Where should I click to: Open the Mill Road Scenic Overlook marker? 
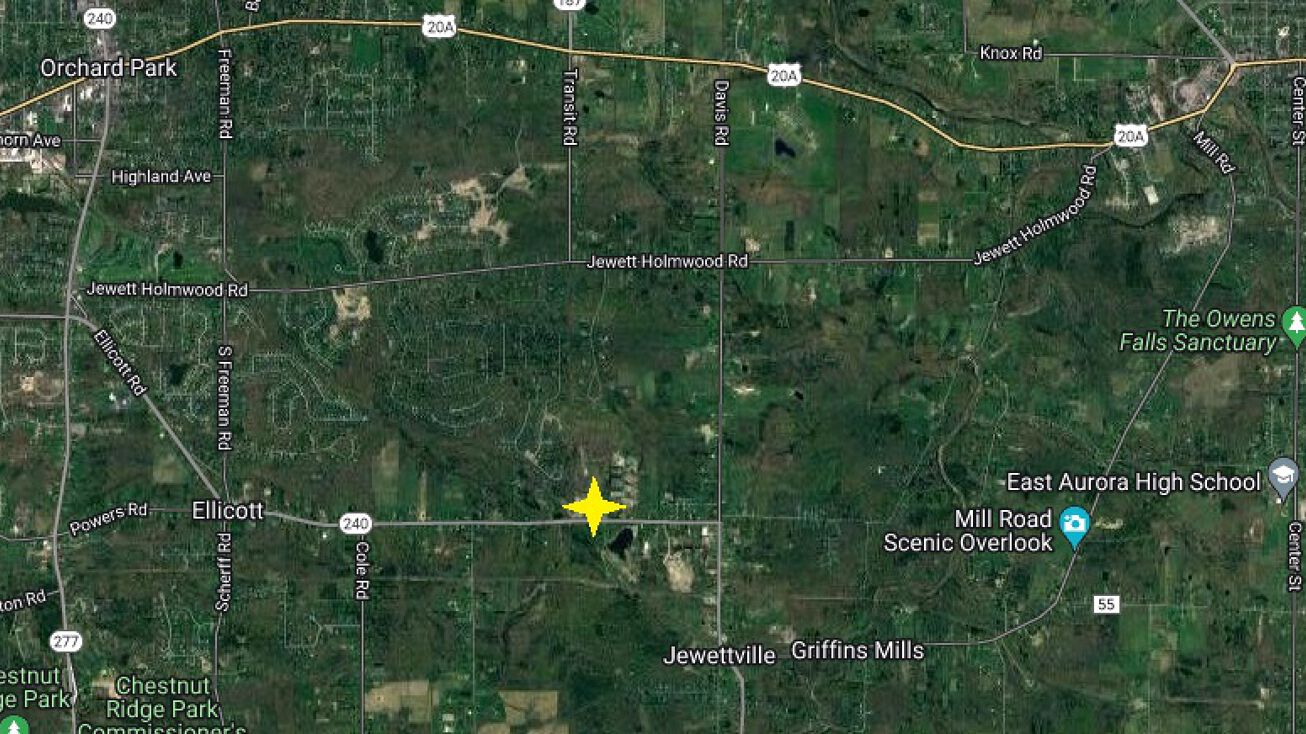tap(1075, 524)
